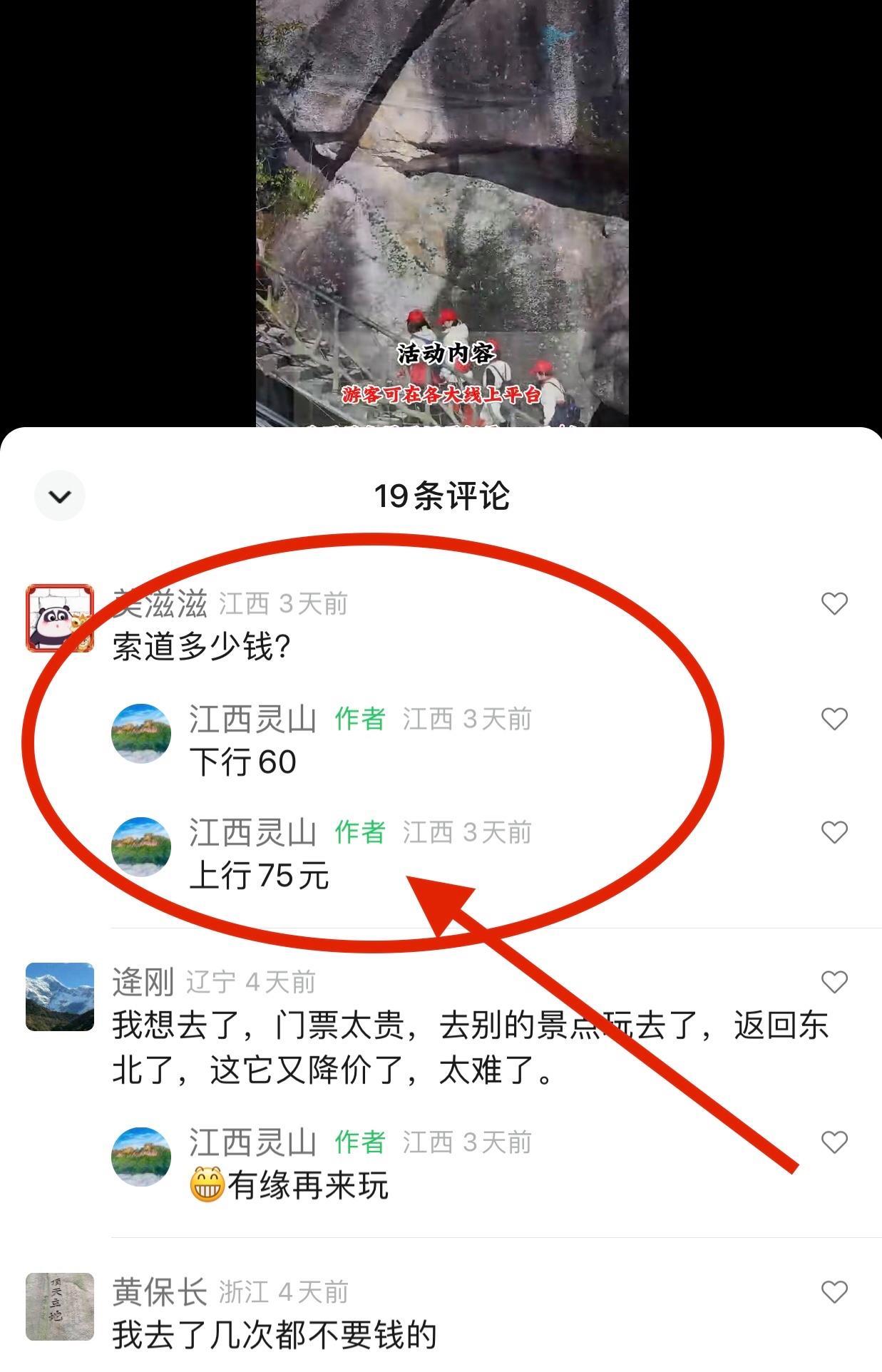Open 逢刚's profile avatar
This screenshot has width=882, height=1372.
tap(60, 996)
